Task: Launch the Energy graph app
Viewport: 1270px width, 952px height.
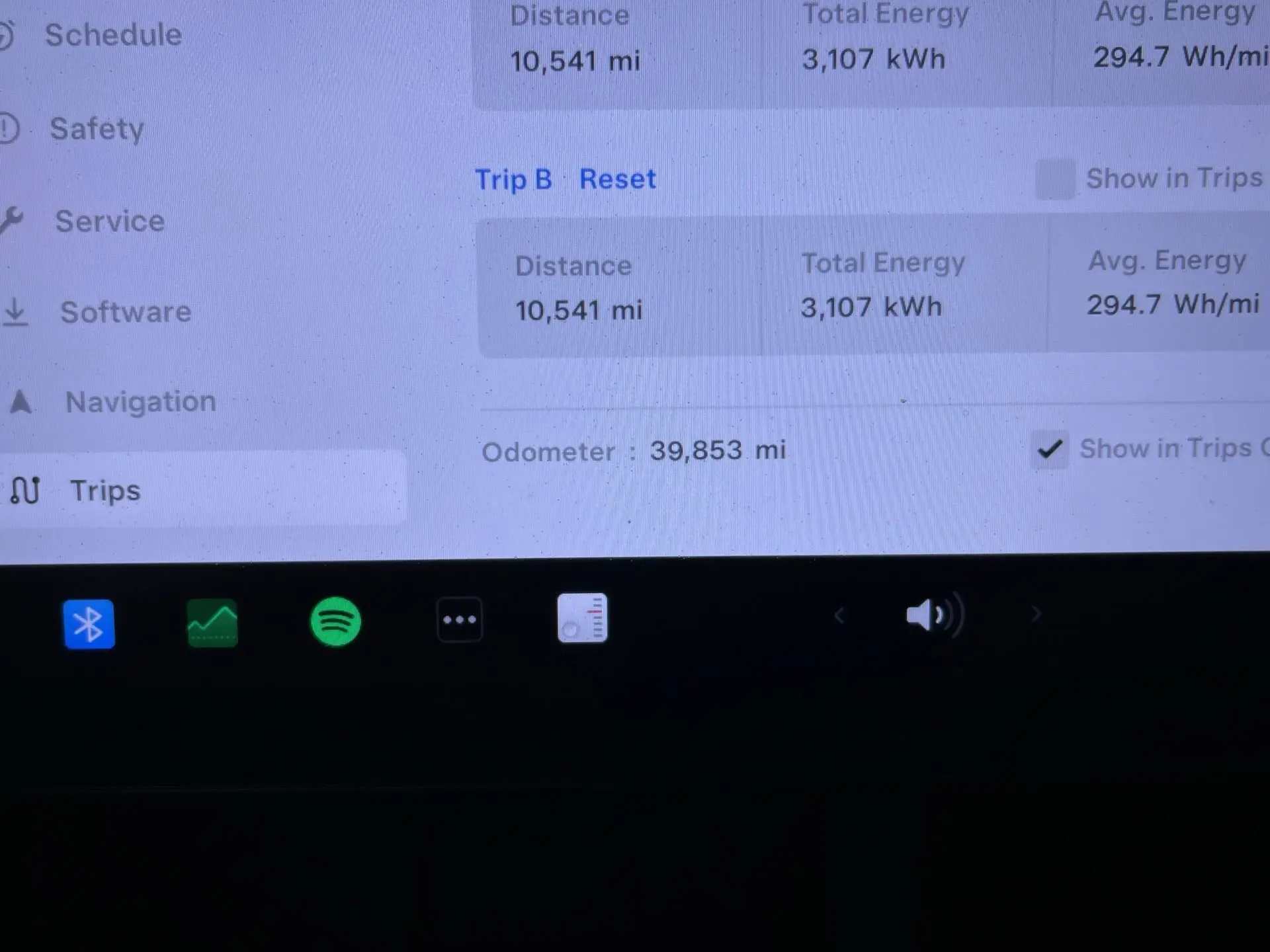Action: (x=212, y=623)
